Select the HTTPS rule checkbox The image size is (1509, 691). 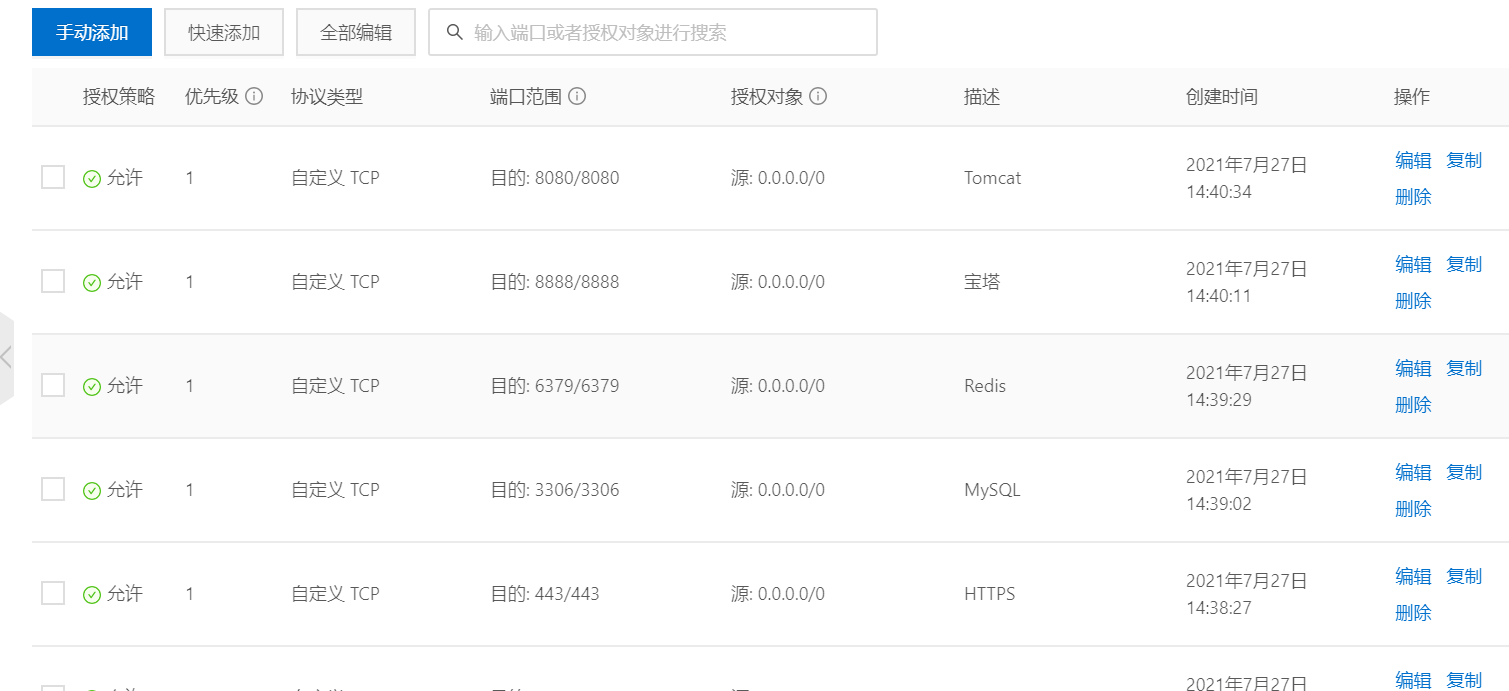click(x=53, y=594)
